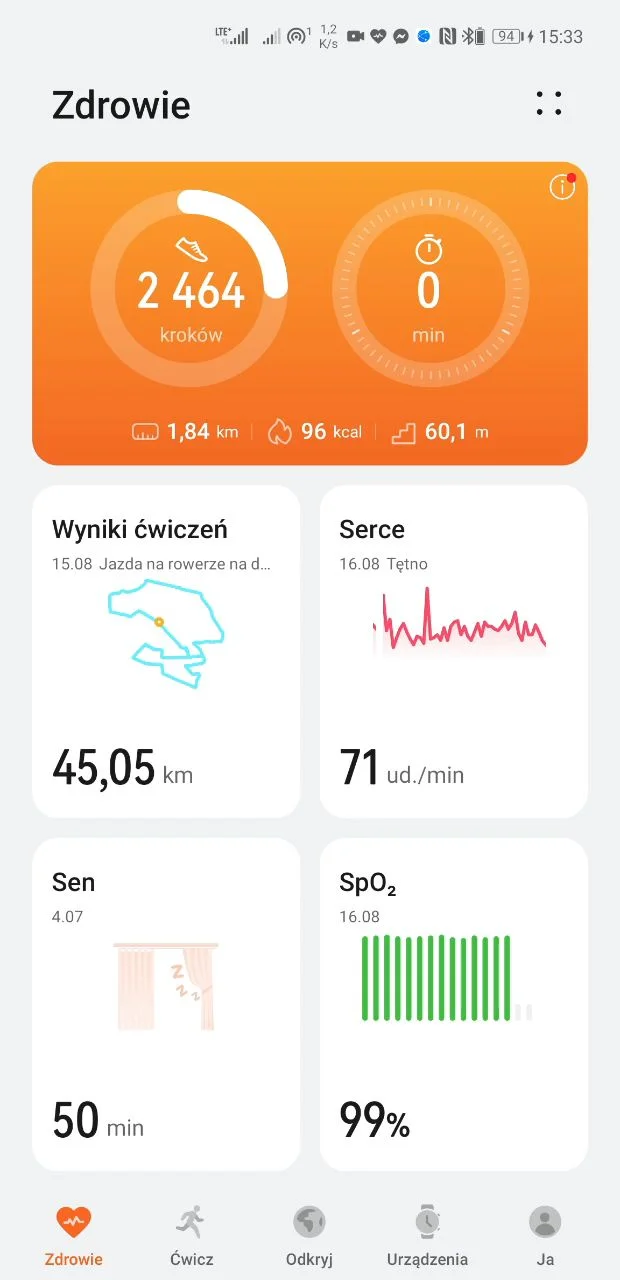
Task: Switch to the Odkryj tab
Action: (x=309, y=1235)
